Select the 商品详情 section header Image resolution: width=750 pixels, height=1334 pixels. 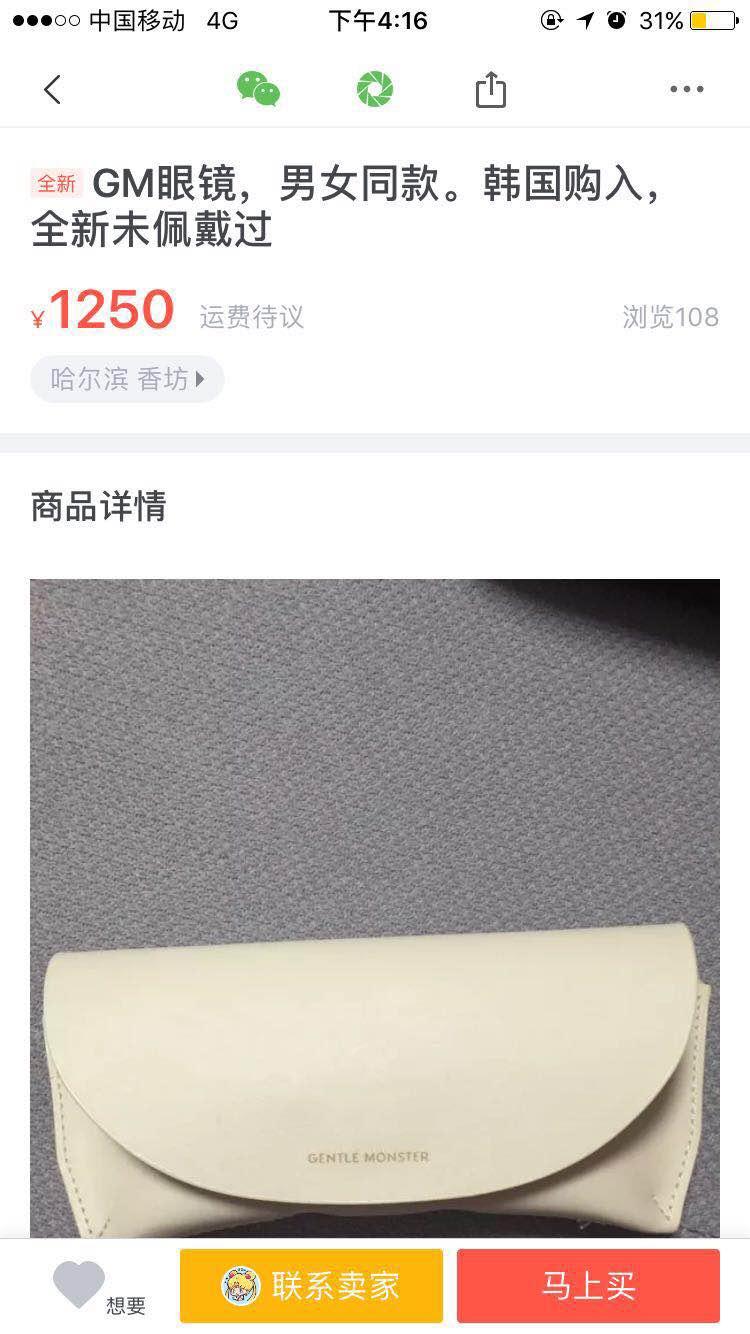pos(97,508)
